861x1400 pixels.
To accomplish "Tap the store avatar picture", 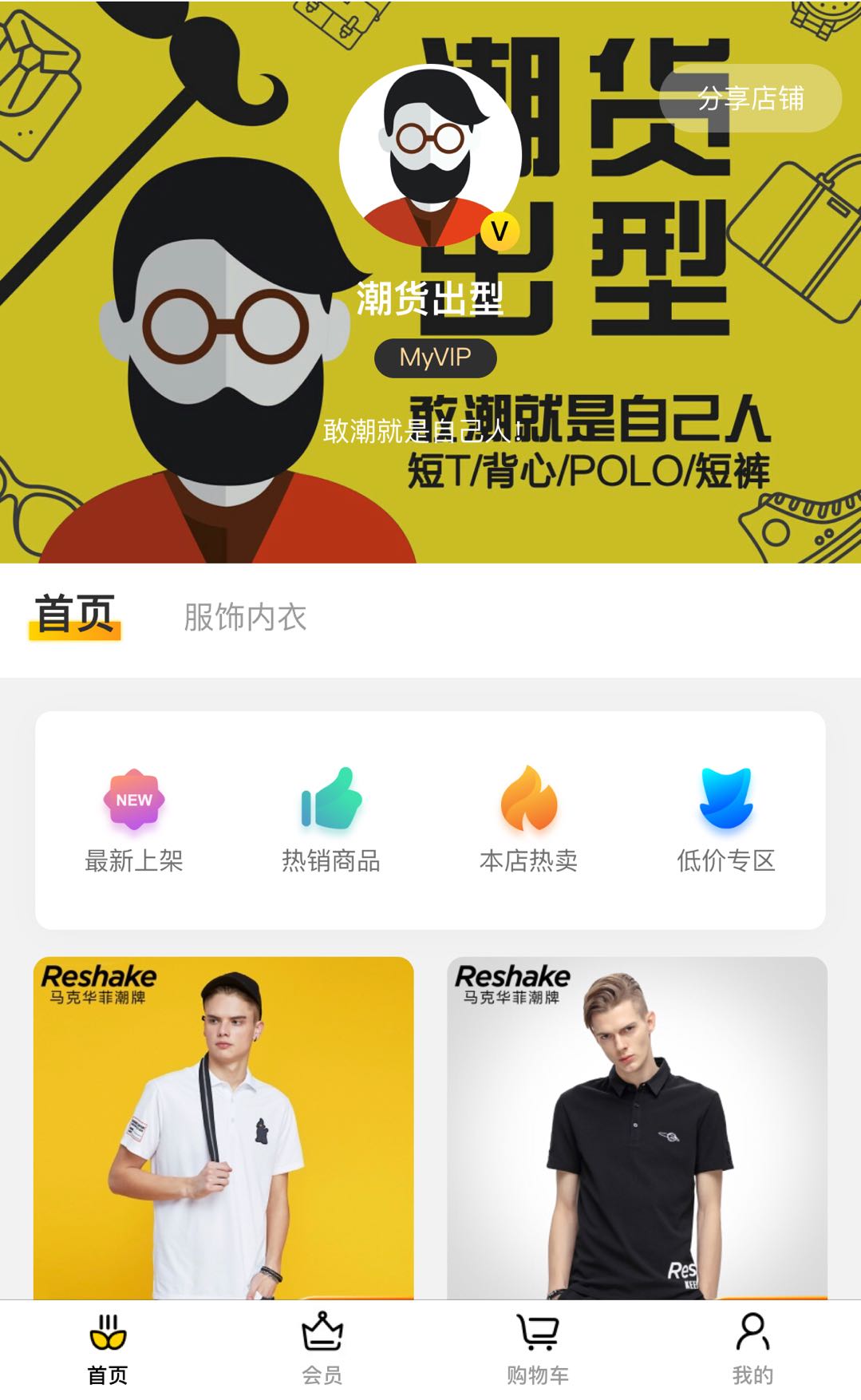I will pos(430,156).
